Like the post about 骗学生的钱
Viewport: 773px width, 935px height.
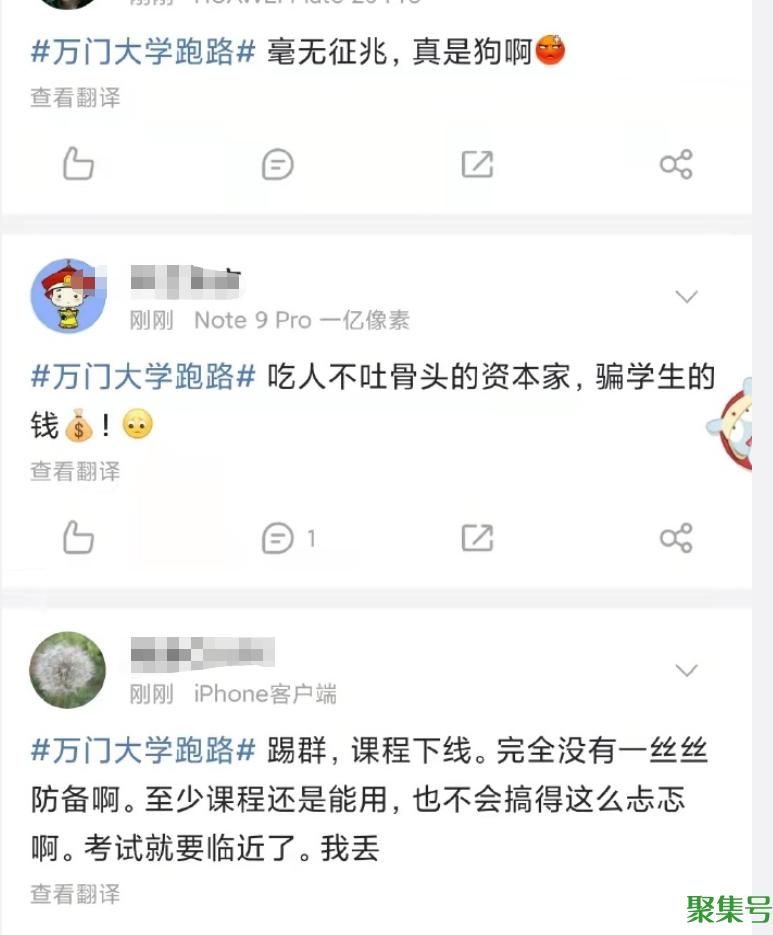78,538
